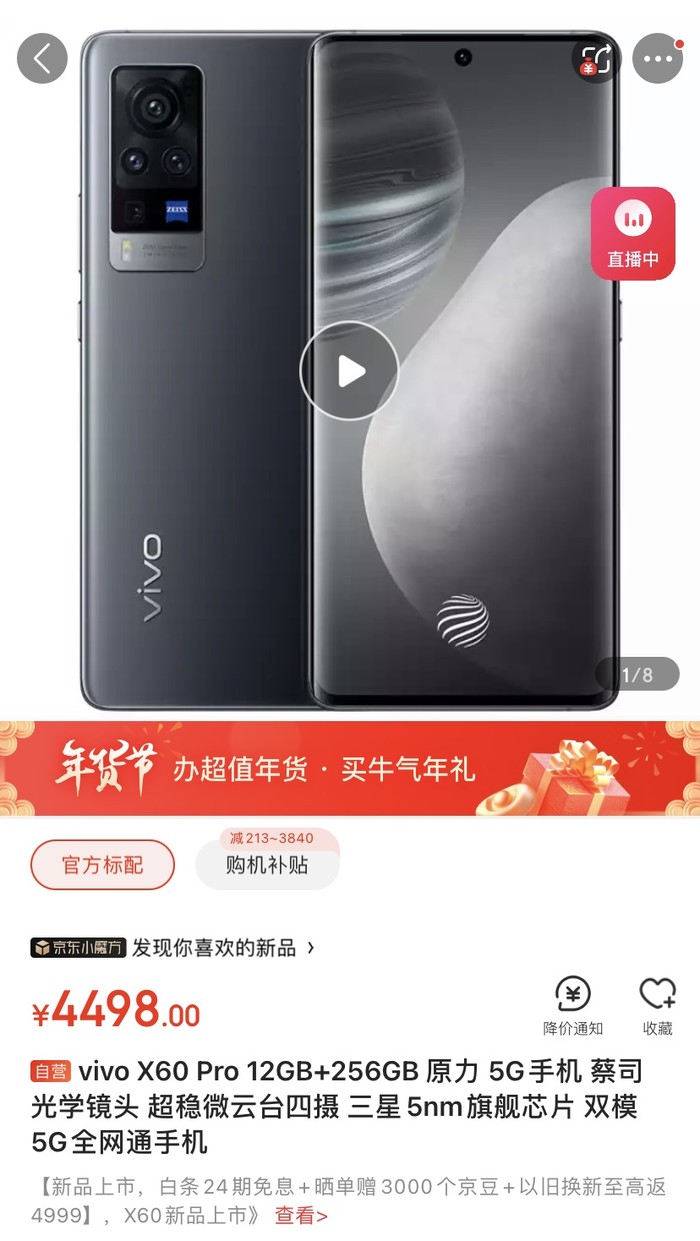Add product to 收藏 favorites
Image resolution: width=700 pixels, height=1241 pixels.
pyautogui.click(x=657, y=1005)
